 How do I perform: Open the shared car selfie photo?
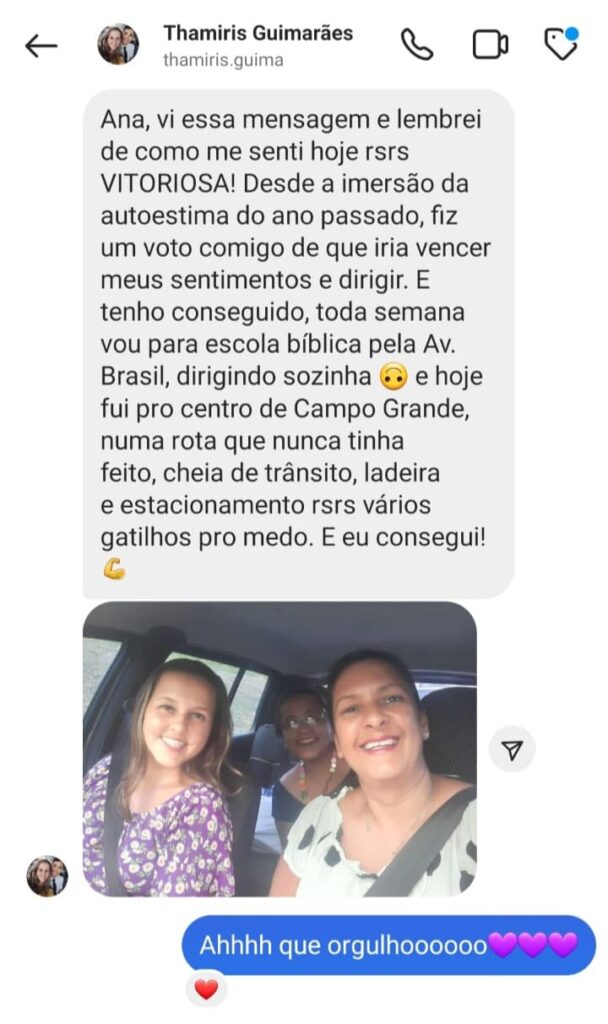coord(279,749)
